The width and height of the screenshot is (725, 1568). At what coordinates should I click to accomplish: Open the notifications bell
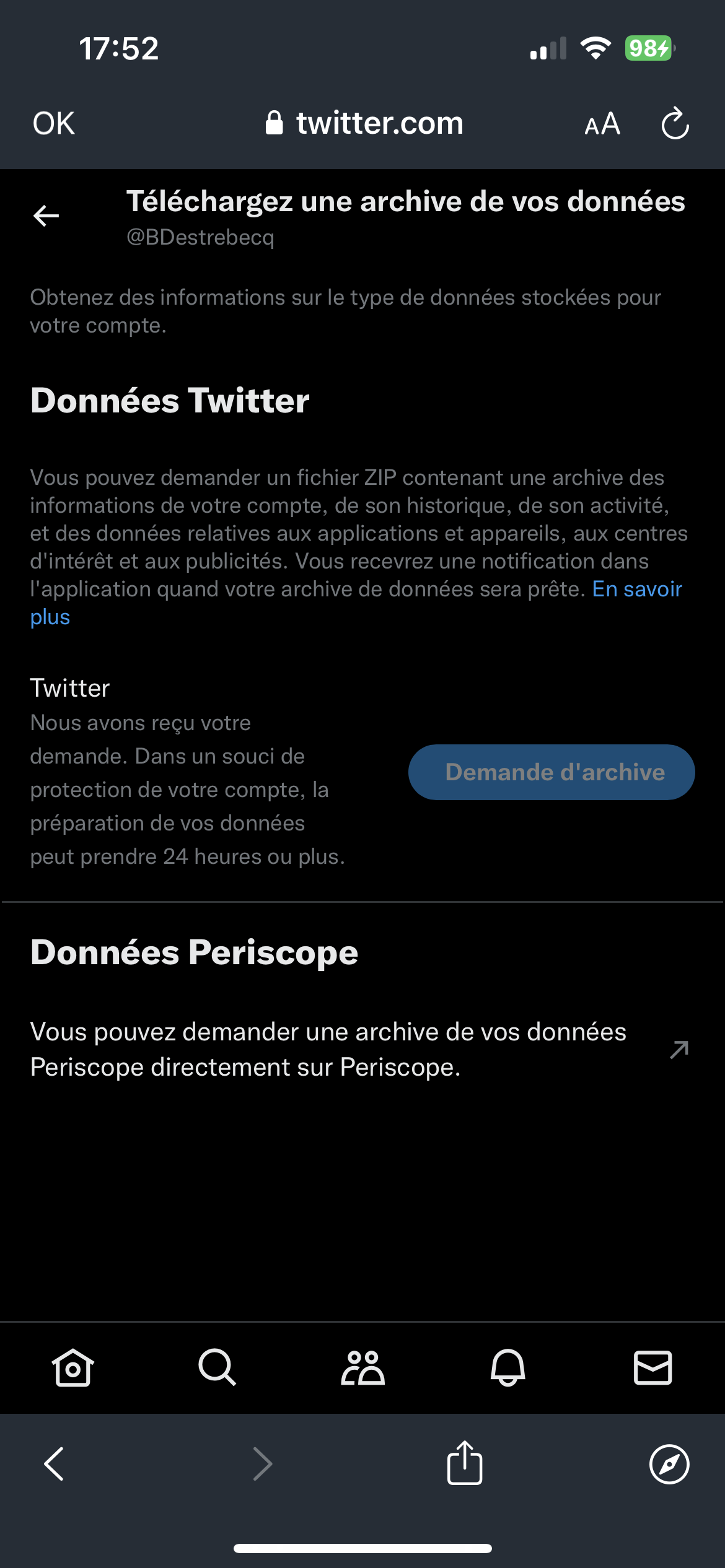coord(507,1367)
